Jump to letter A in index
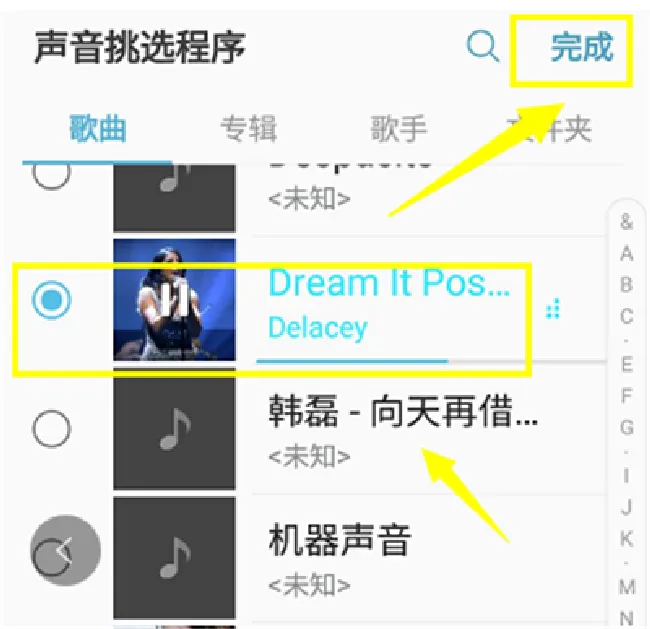 pos(627,253)
